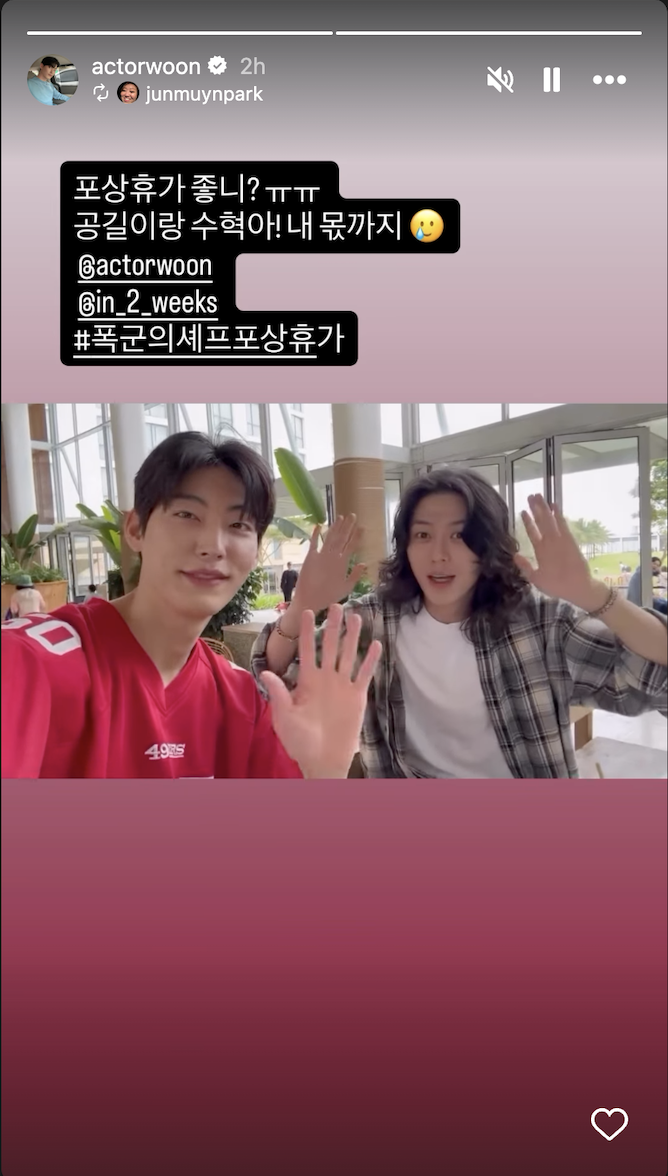Screen dimensions: 668x1176
Task: Pause the story playback
Action: pos(552,80)
